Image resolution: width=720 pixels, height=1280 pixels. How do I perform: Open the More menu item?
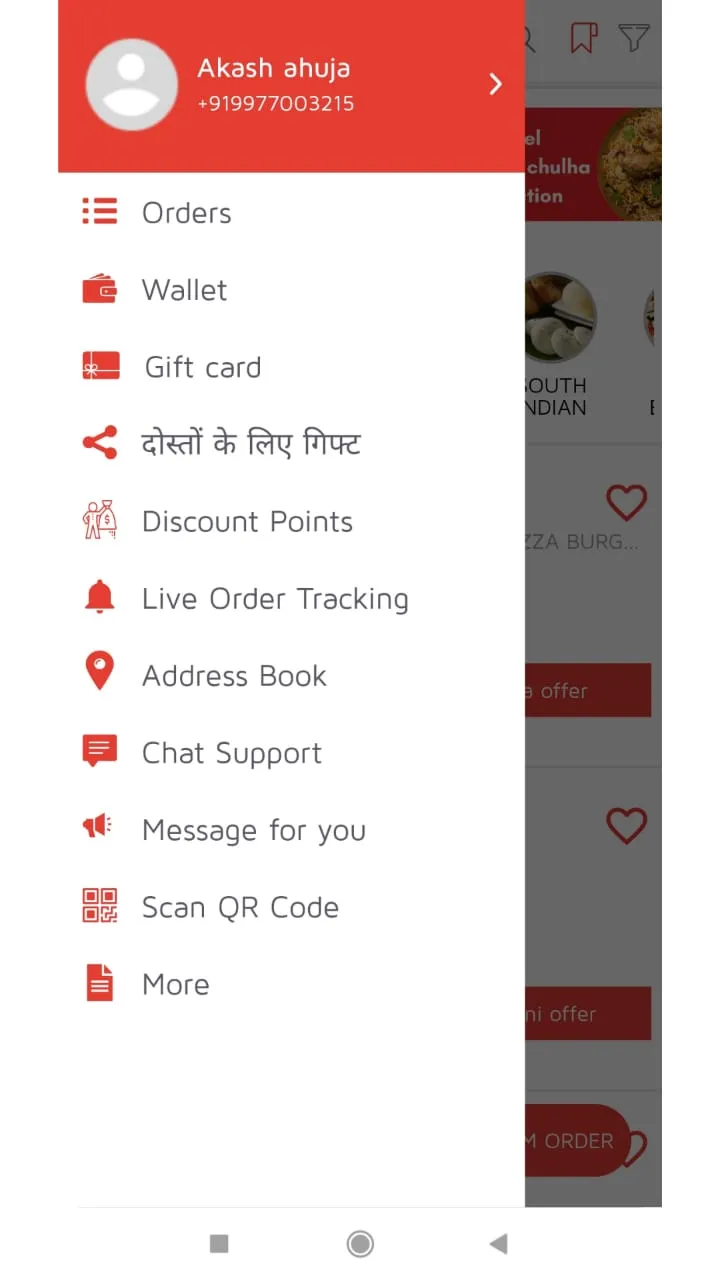point(176,984)
